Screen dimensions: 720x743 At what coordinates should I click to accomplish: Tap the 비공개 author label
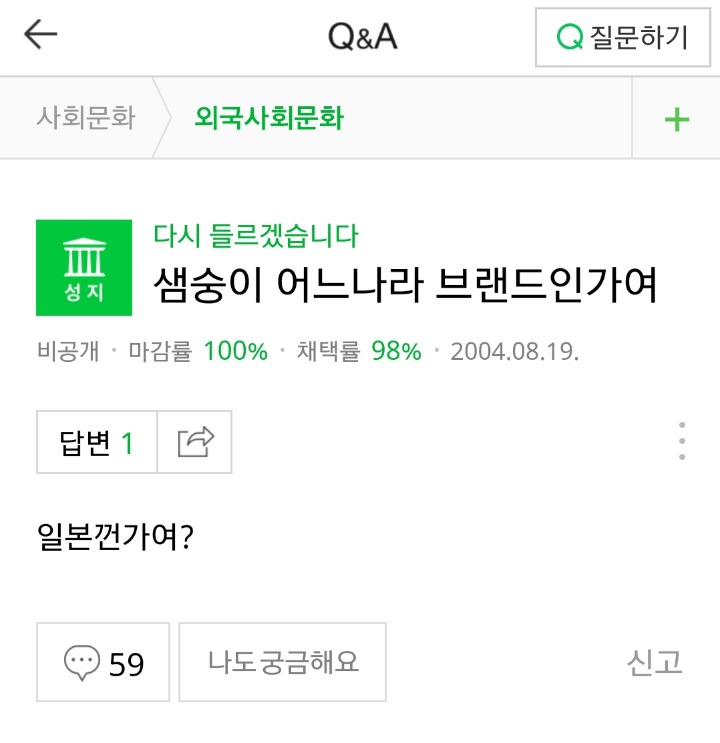67,352
